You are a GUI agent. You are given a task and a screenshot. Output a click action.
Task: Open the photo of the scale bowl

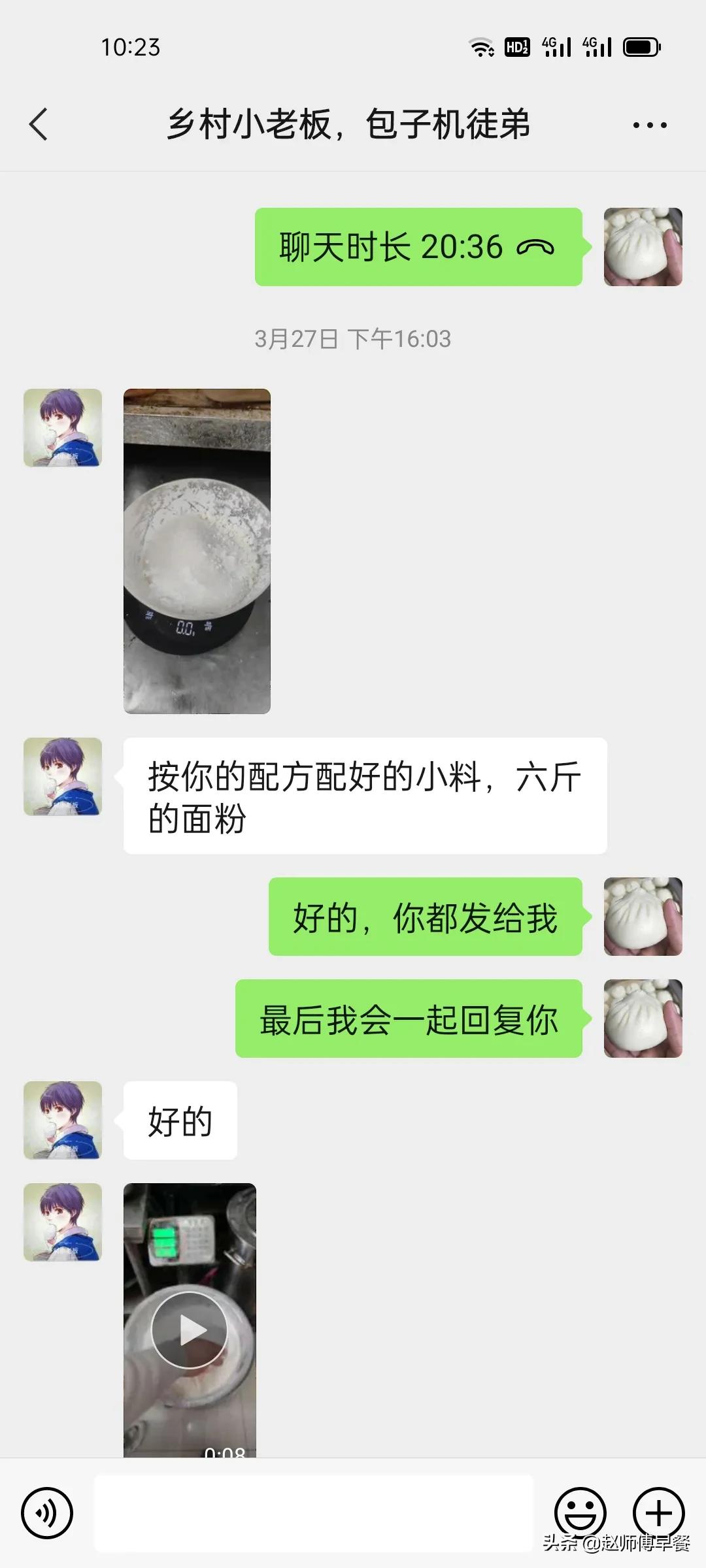[197, 551]
